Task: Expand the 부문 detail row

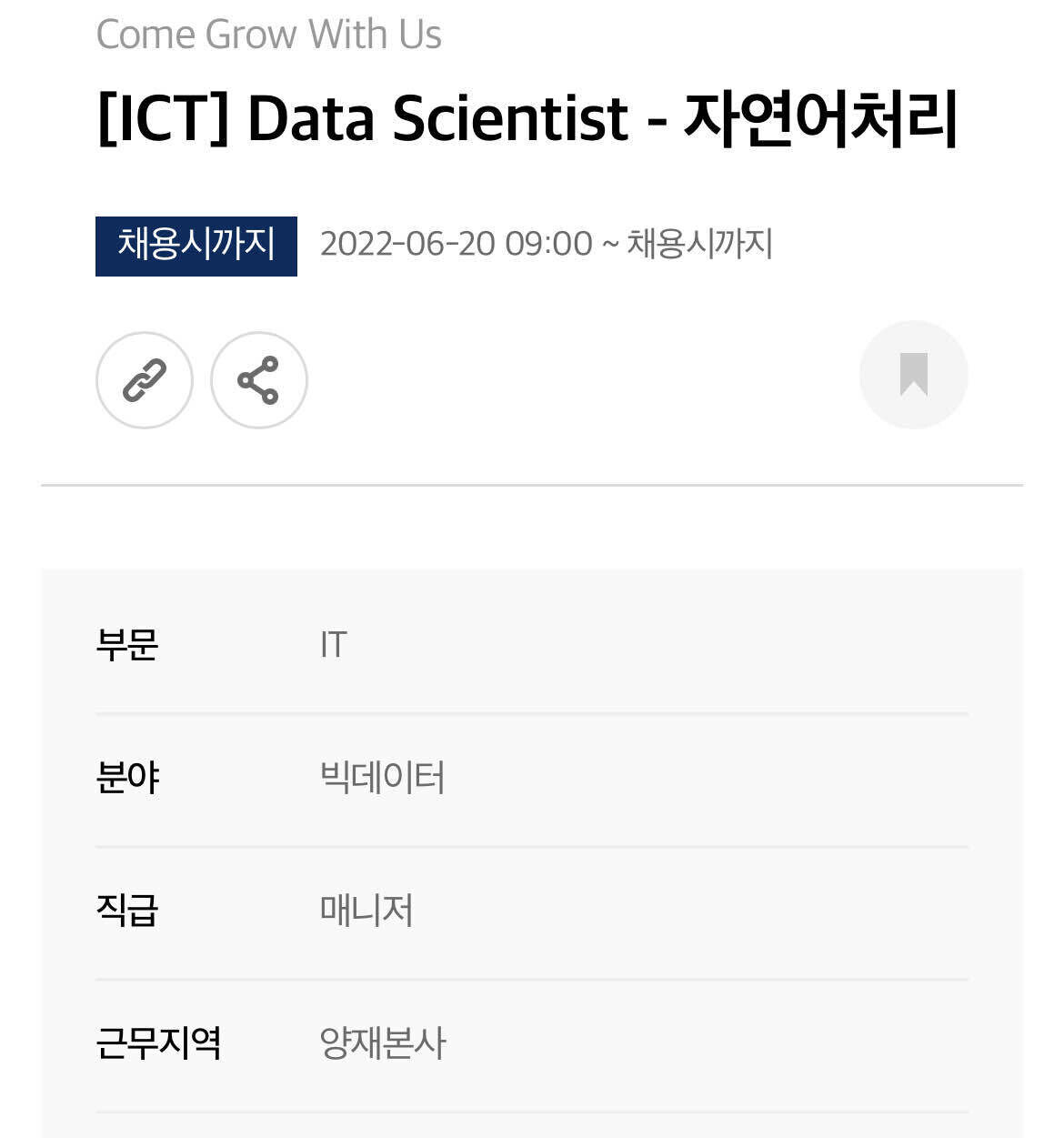Action: 531,644
